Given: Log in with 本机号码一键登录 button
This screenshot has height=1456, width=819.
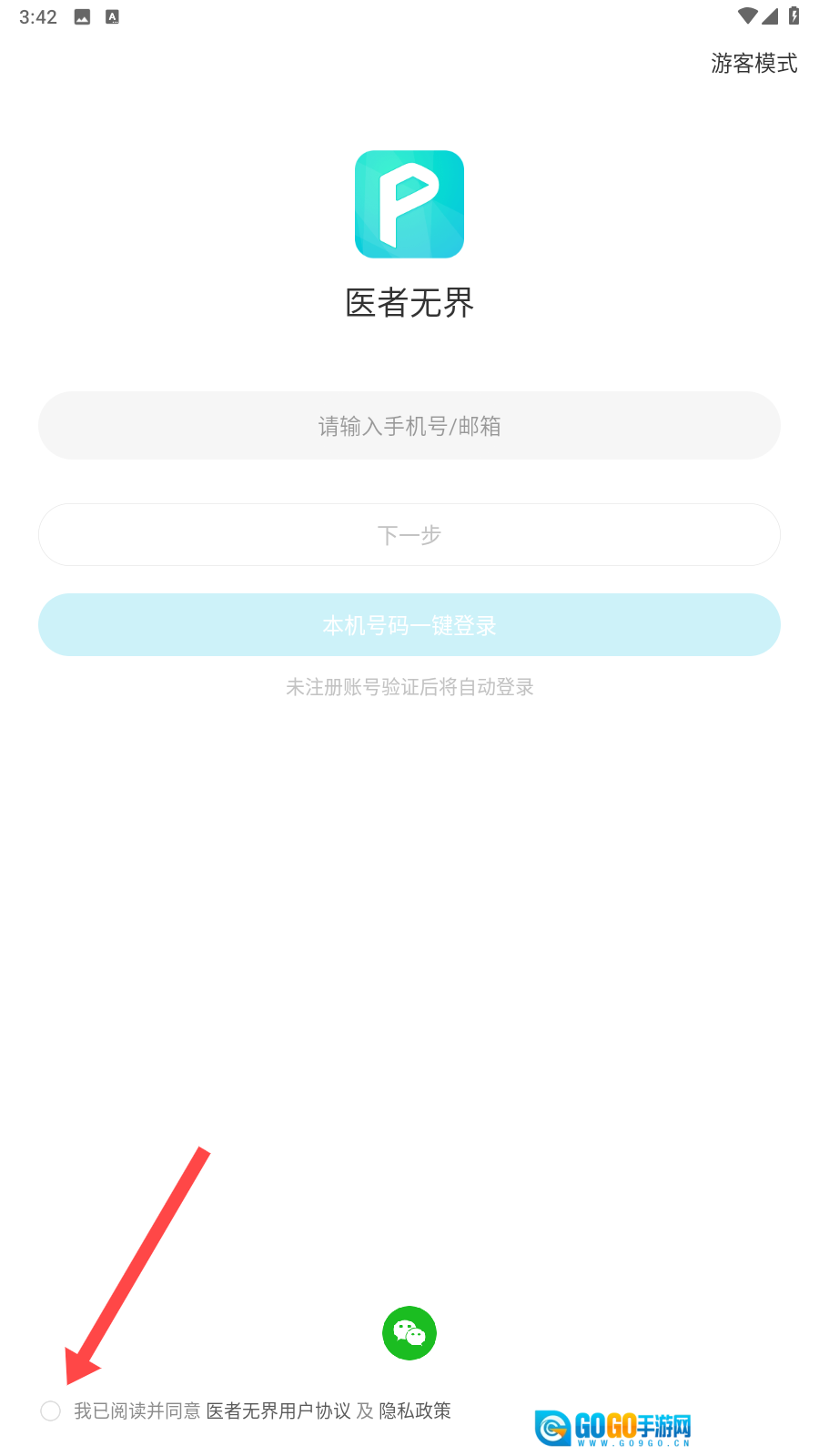Looking at the screenshot, I should click(409, 625).
